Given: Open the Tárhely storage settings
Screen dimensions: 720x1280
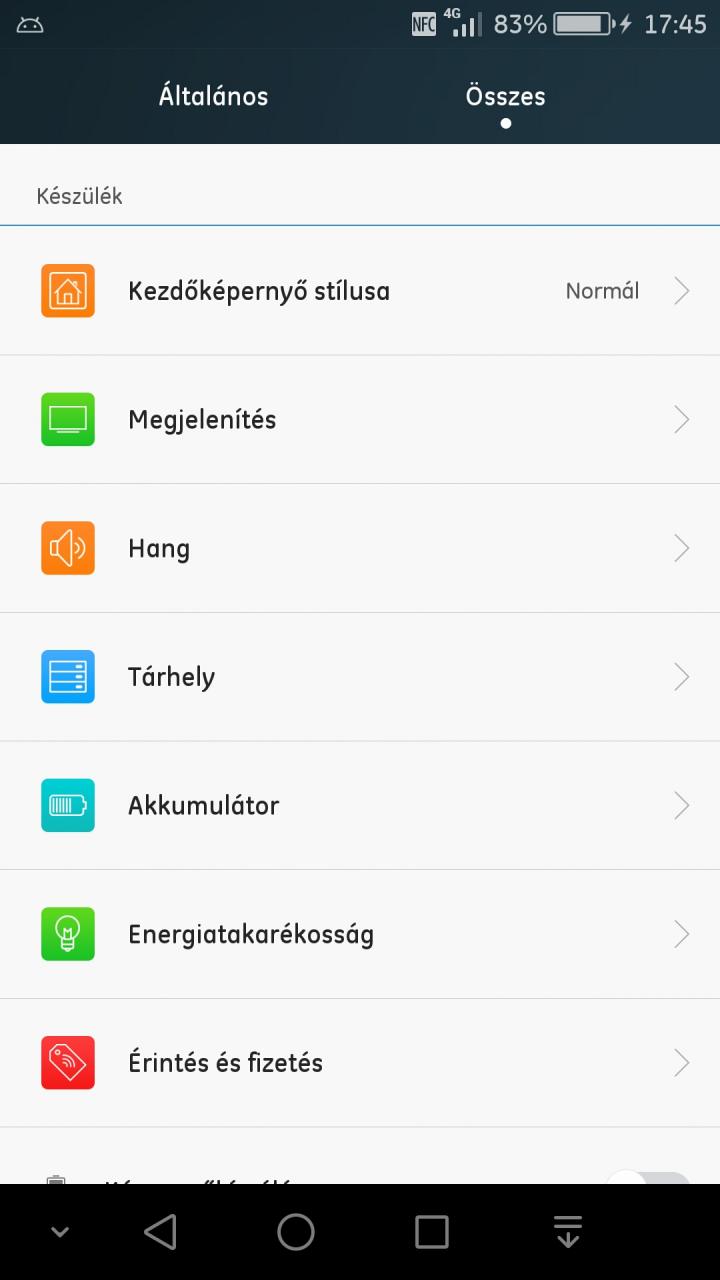Looking at the screenshot, I should [x=360, y=677].
